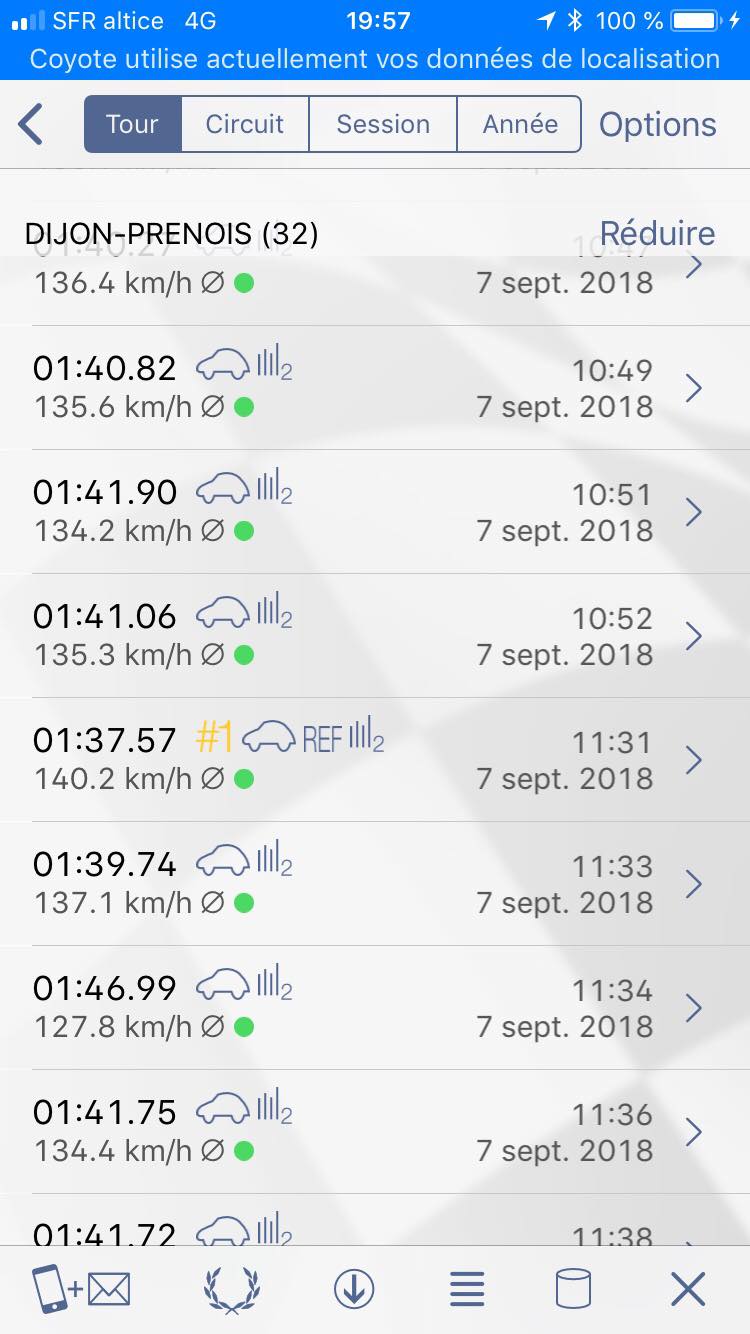Open the laurel wreath ranking icon

231,1289
